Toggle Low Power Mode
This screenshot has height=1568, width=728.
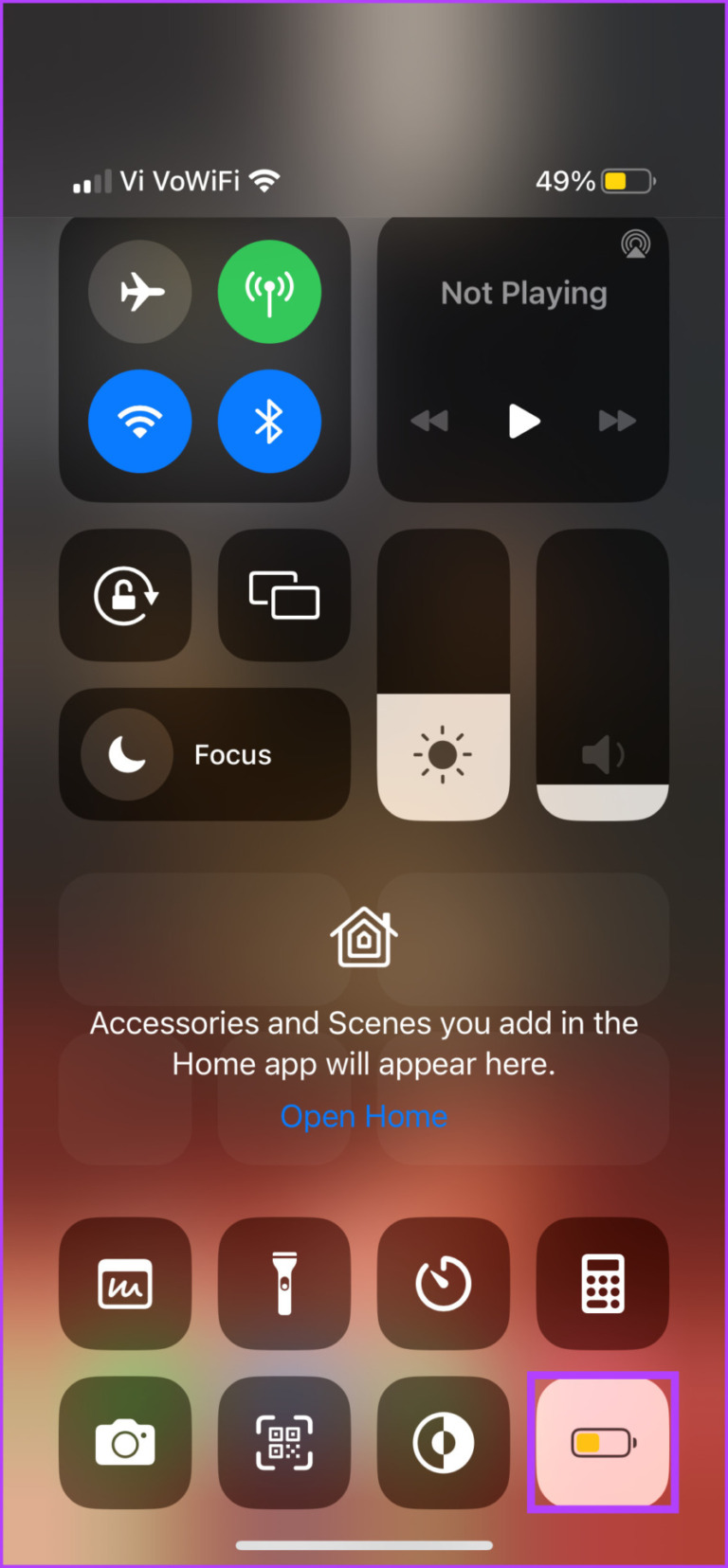603,1443
